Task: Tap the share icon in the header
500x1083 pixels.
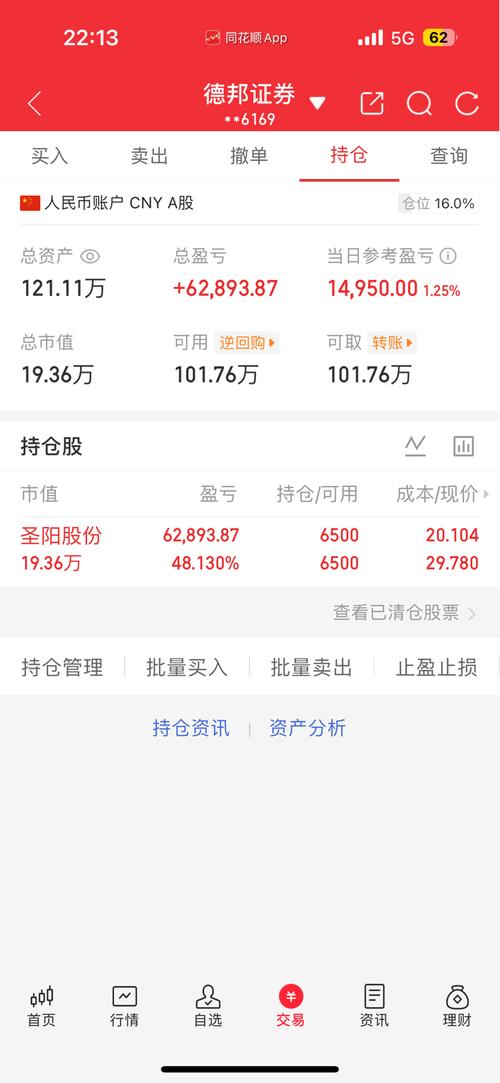Action: click(372, 104)
